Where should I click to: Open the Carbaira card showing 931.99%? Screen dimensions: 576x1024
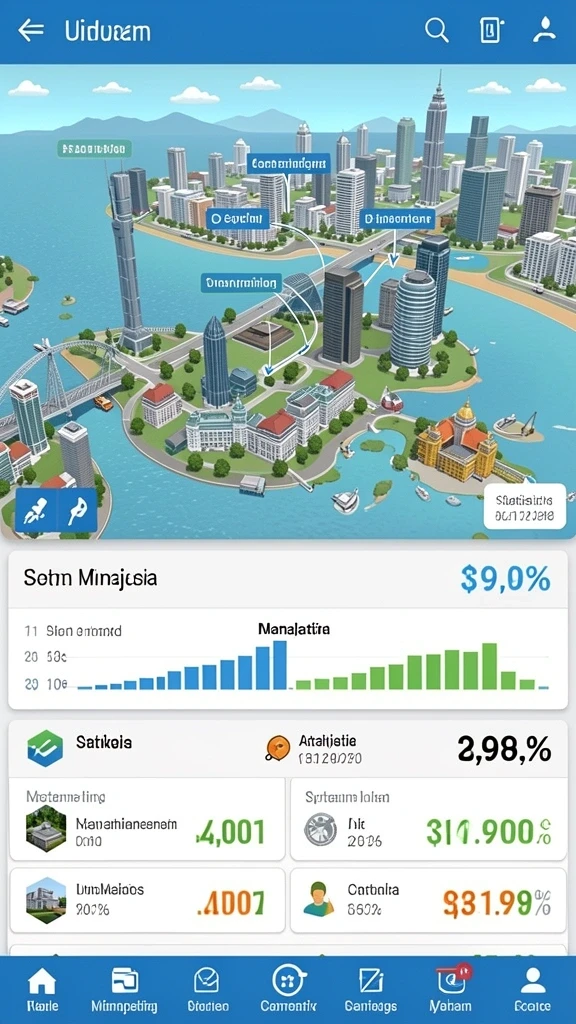click(x=428, y=901)
